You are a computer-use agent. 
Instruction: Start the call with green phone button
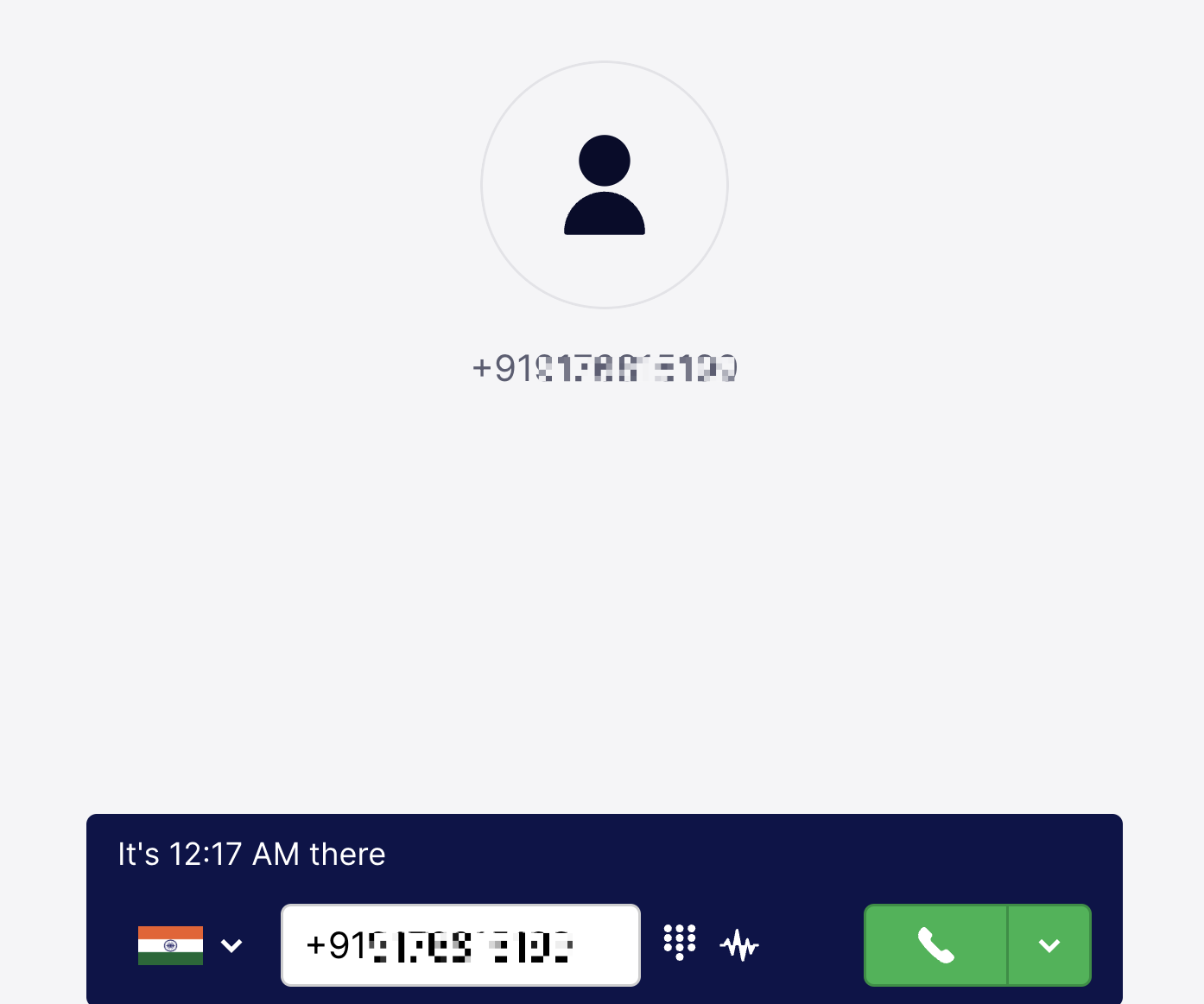tap(935, 945)
